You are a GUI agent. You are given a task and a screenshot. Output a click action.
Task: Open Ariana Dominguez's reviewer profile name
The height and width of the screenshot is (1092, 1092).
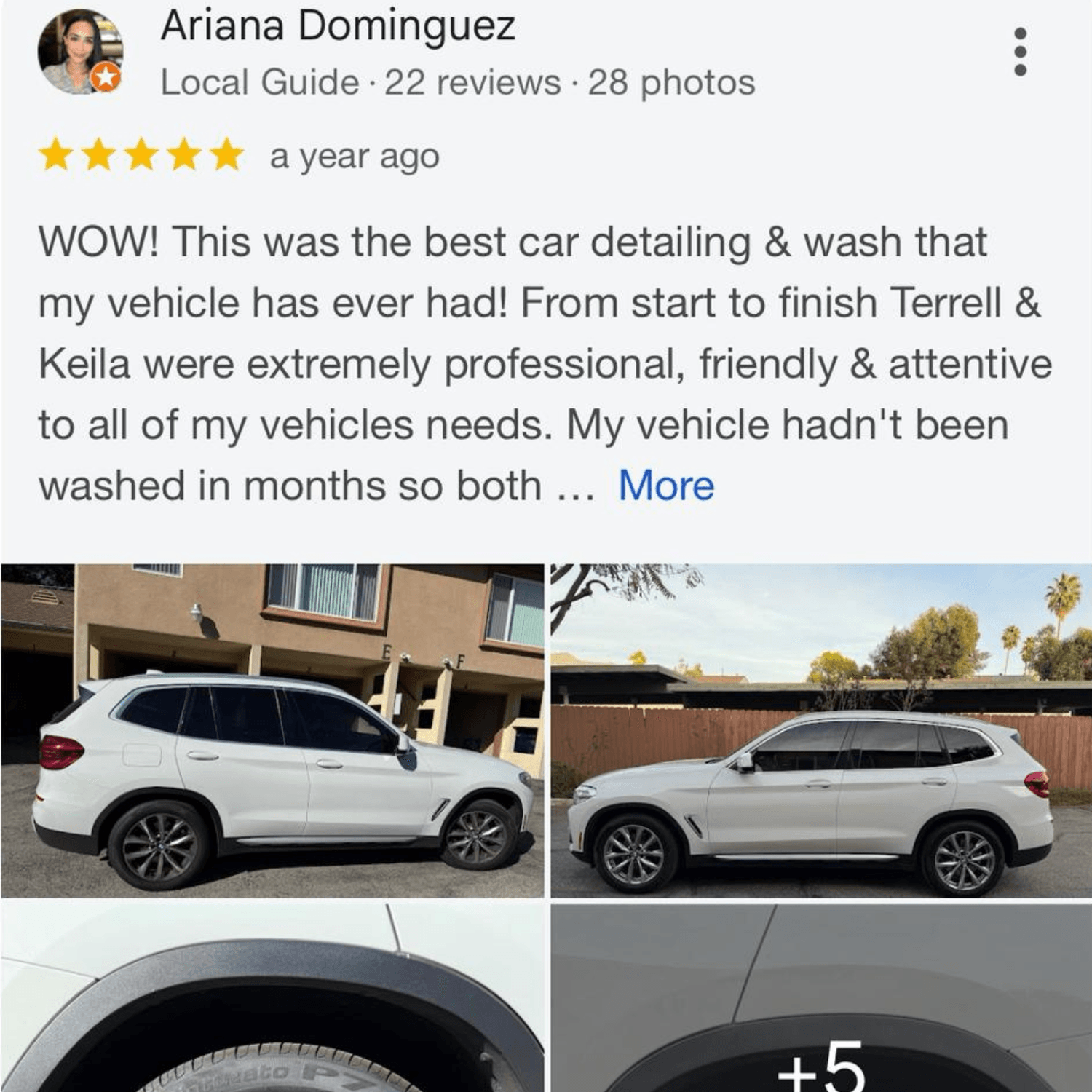[337, 26]
